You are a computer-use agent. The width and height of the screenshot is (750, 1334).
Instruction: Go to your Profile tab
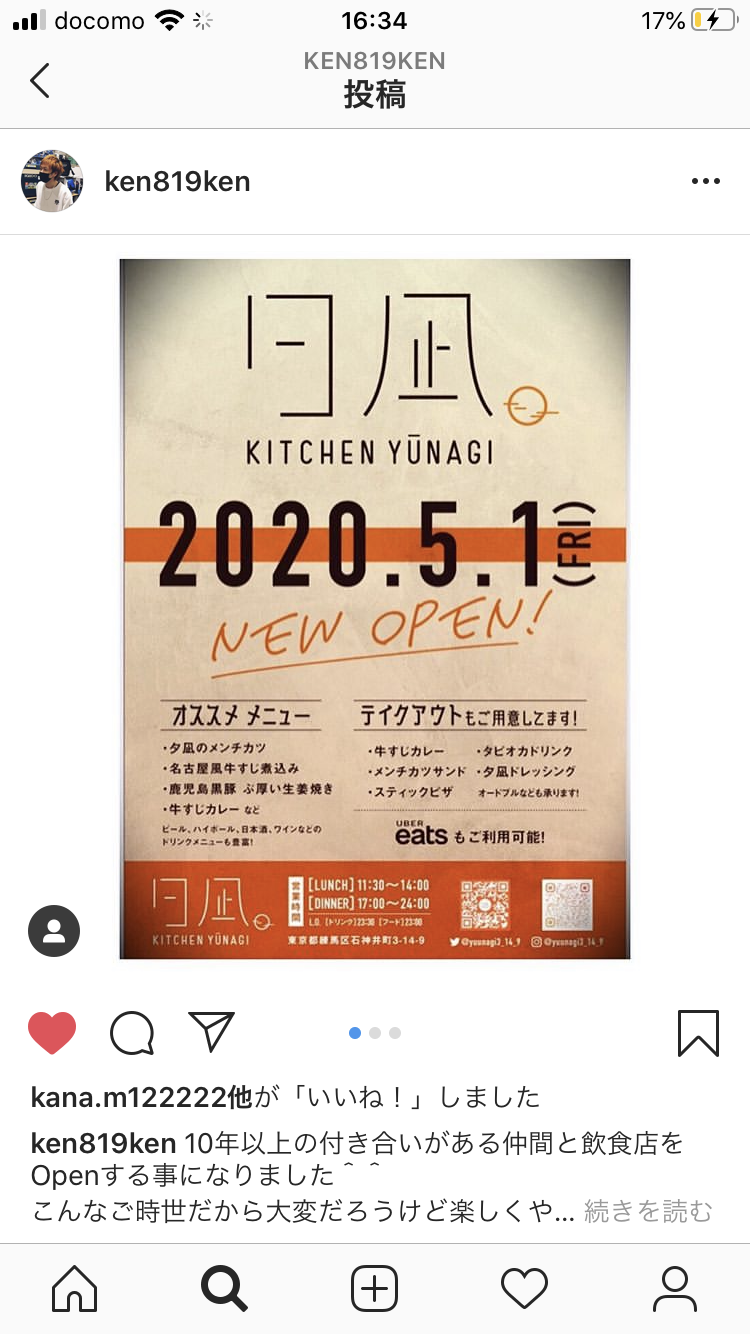[x=674, y=1288]
